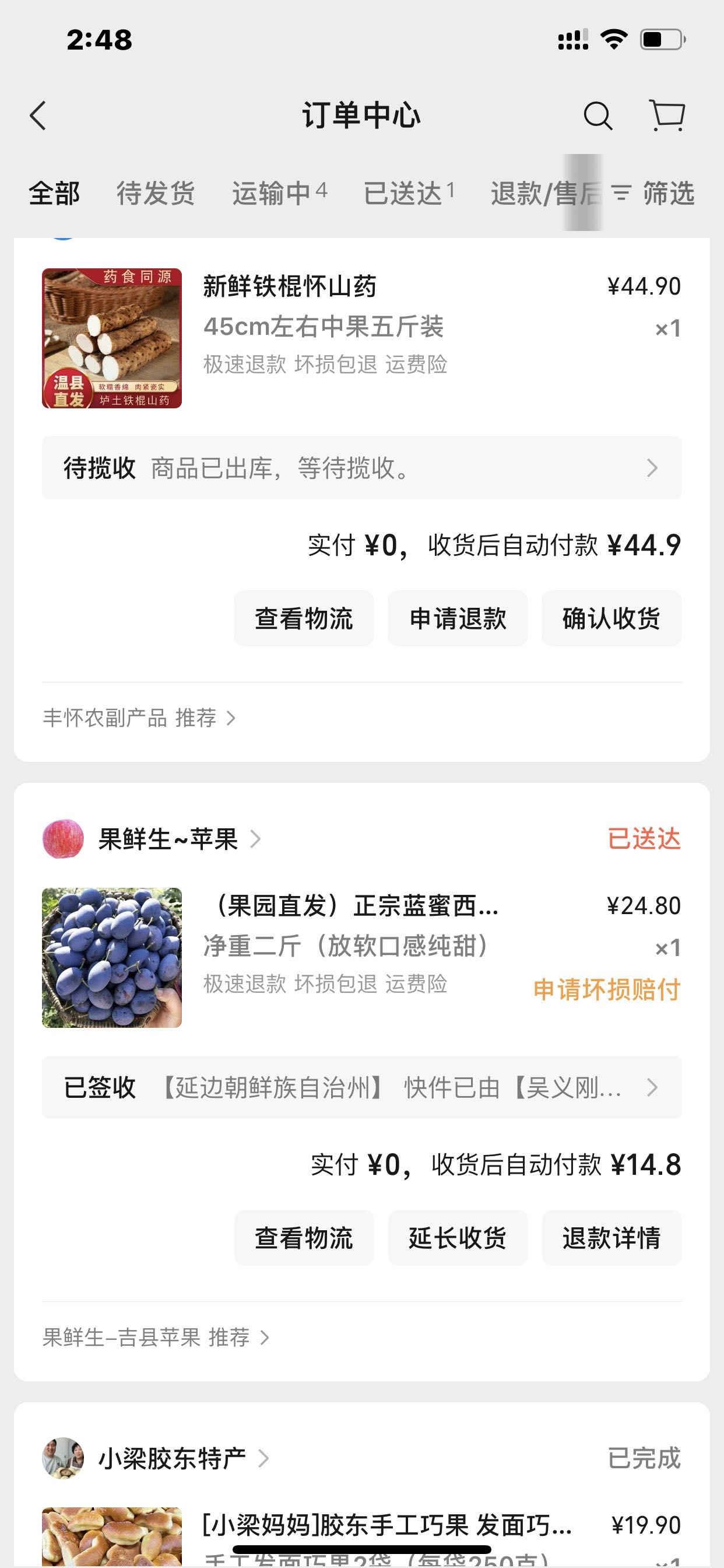The width and height of the screenshot is (724, 1568).
Task: Show orders under 运输中
Action: click(279, 194)
